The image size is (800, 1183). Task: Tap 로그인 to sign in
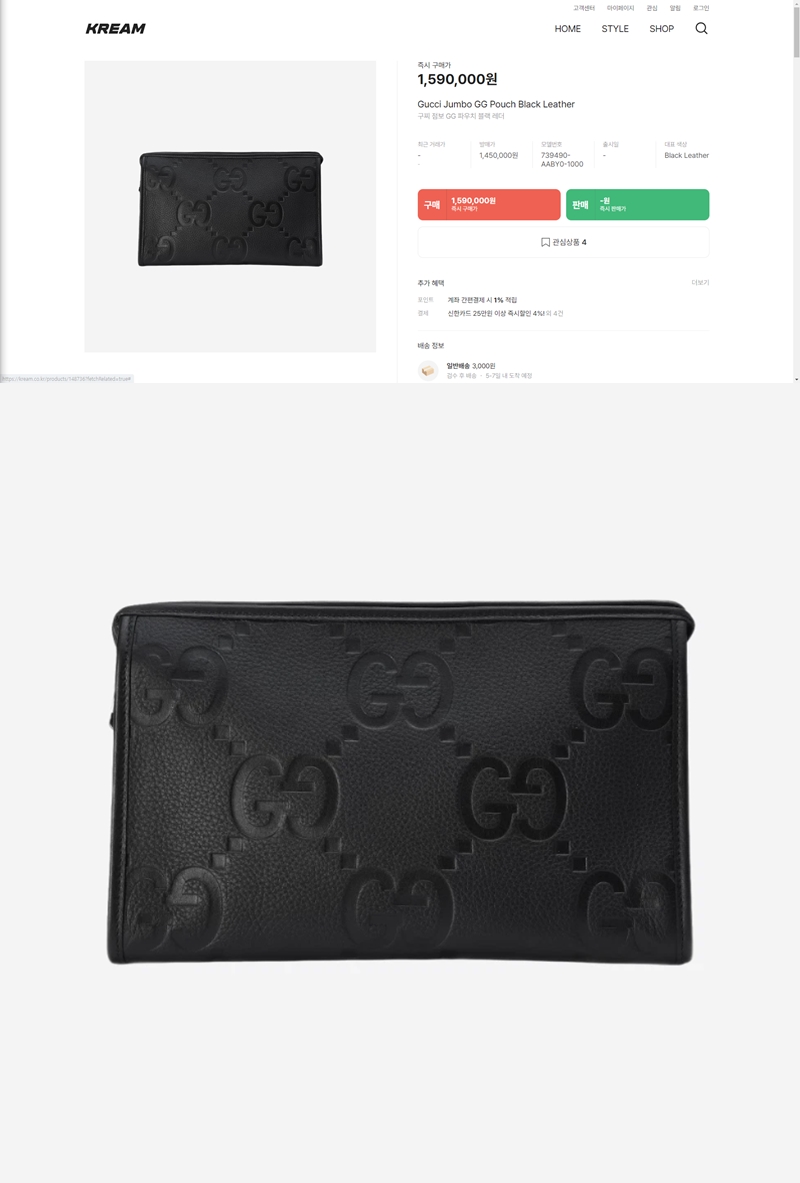(x=701, y=8)
